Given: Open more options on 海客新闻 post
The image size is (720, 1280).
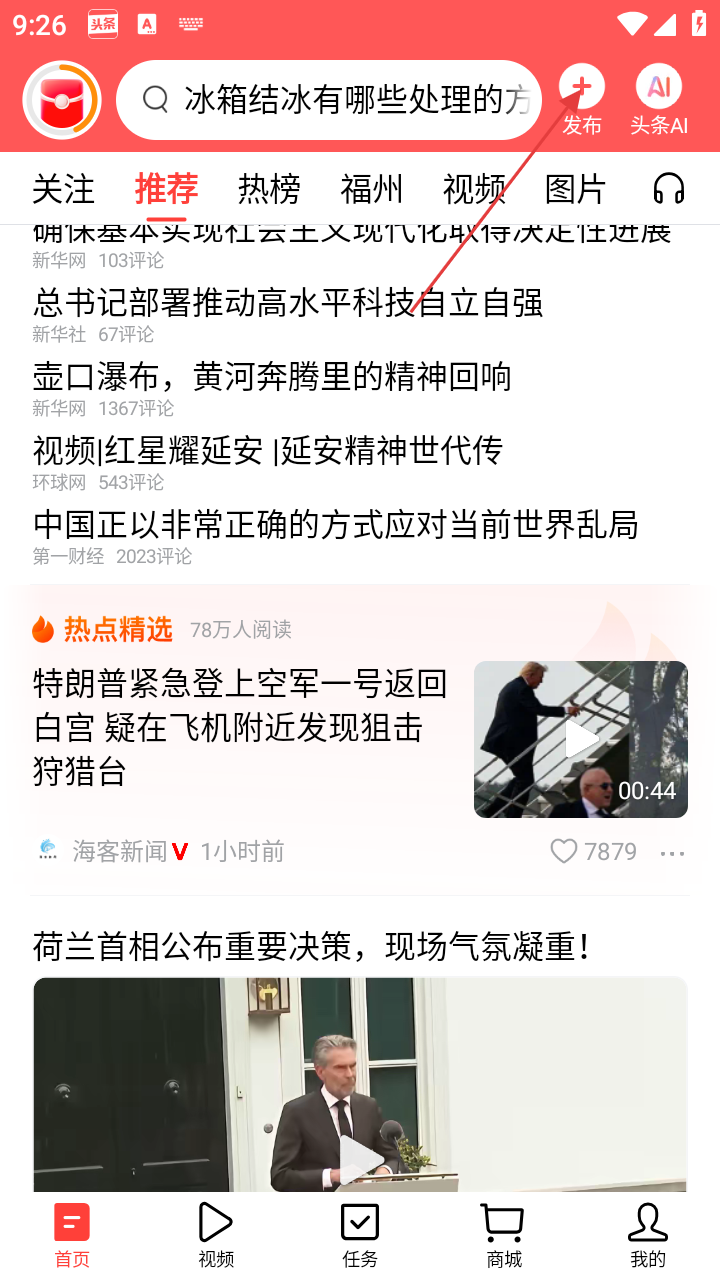Looking at the screenshot, I should [672, 853].
